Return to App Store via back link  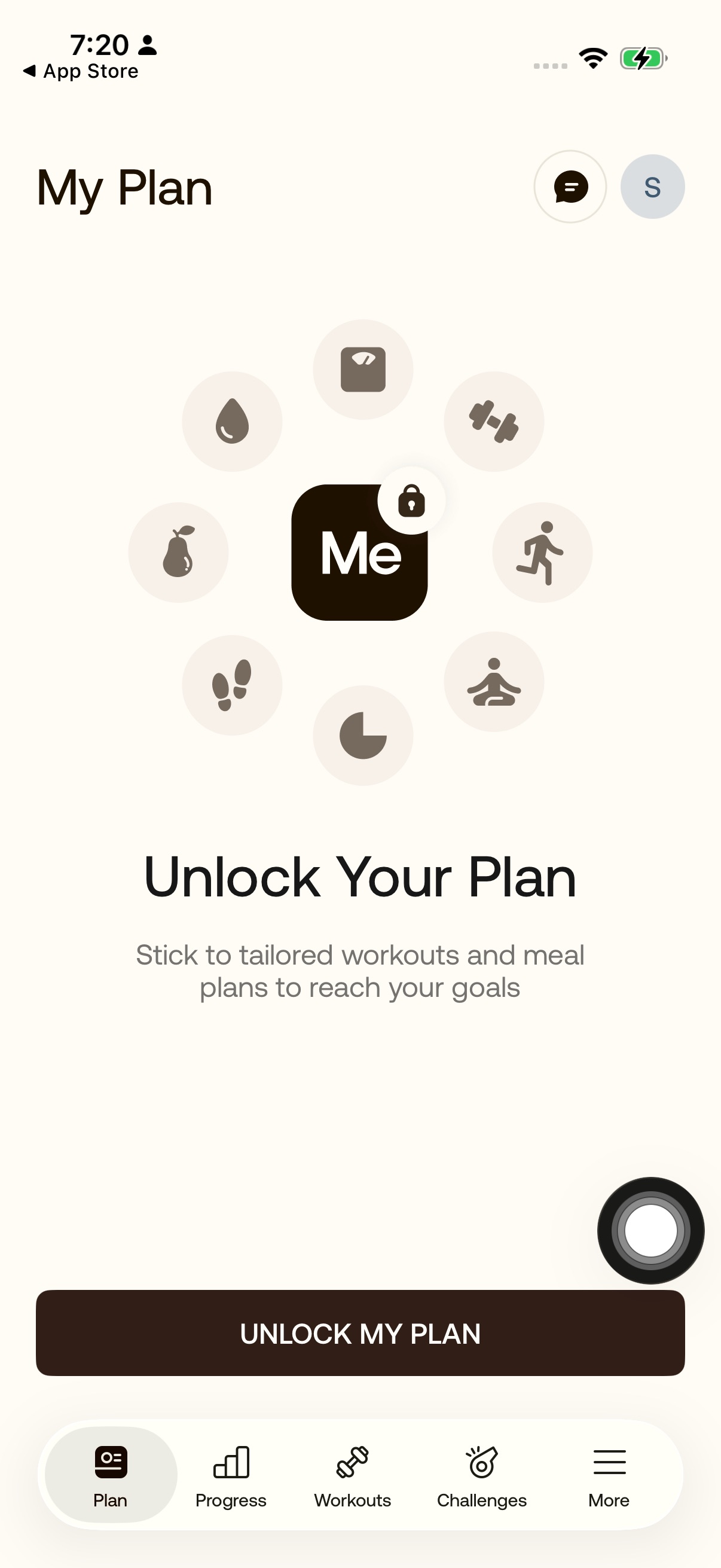pos(81,71)
